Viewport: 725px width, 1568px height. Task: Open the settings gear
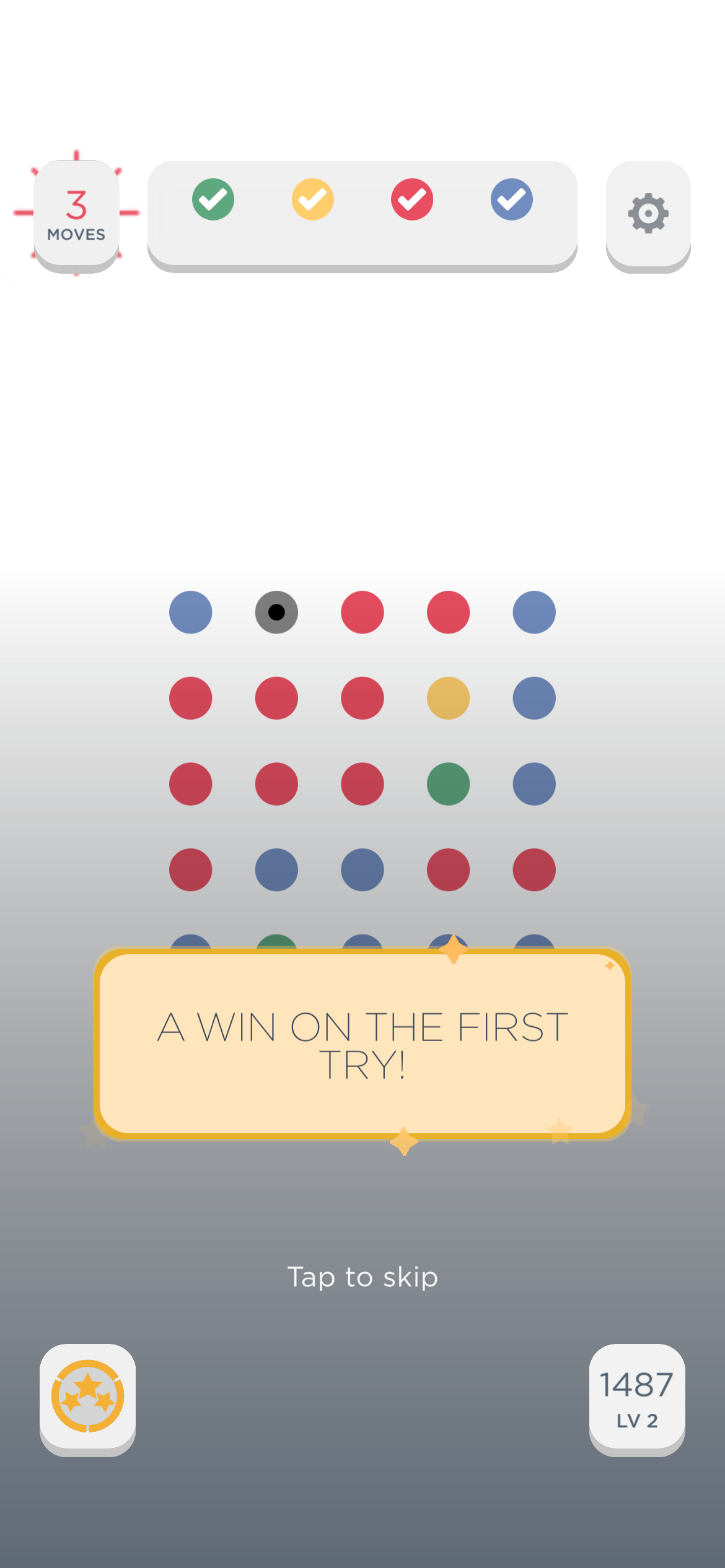648,214
